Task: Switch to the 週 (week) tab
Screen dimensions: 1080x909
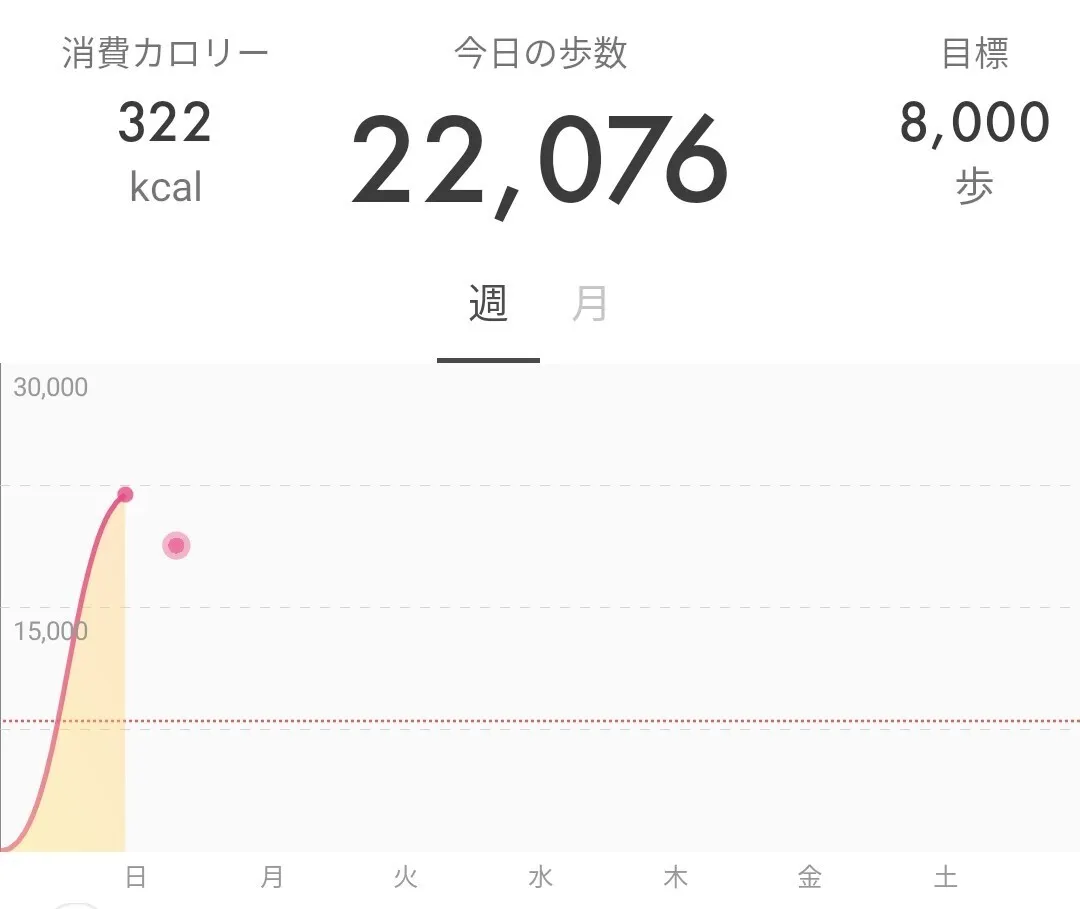Action: (x=488, y=304)
